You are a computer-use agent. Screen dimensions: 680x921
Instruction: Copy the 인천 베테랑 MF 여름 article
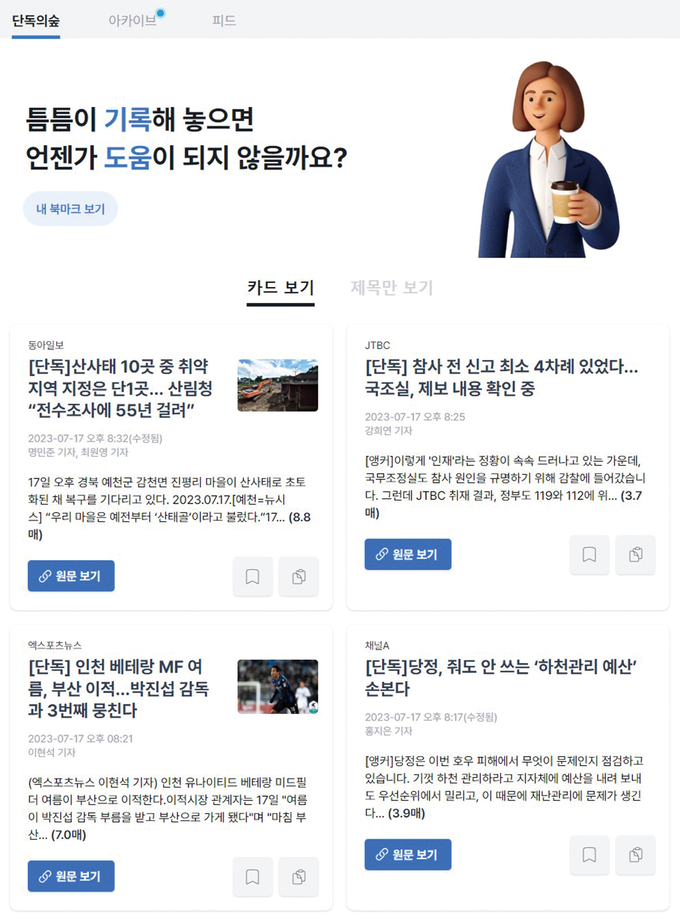(298, 877)
